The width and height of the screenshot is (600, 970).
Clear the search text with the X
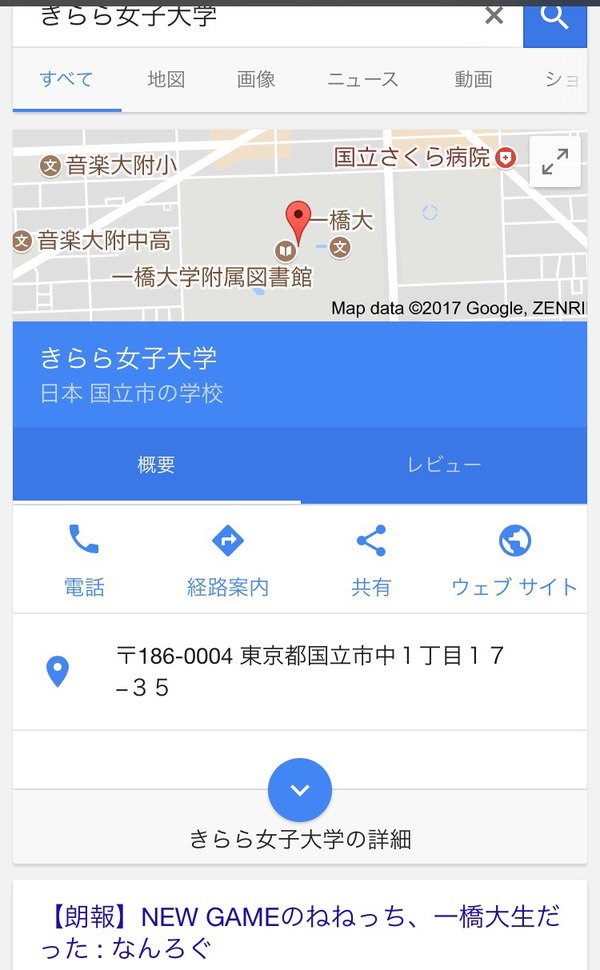coord(494,15)
